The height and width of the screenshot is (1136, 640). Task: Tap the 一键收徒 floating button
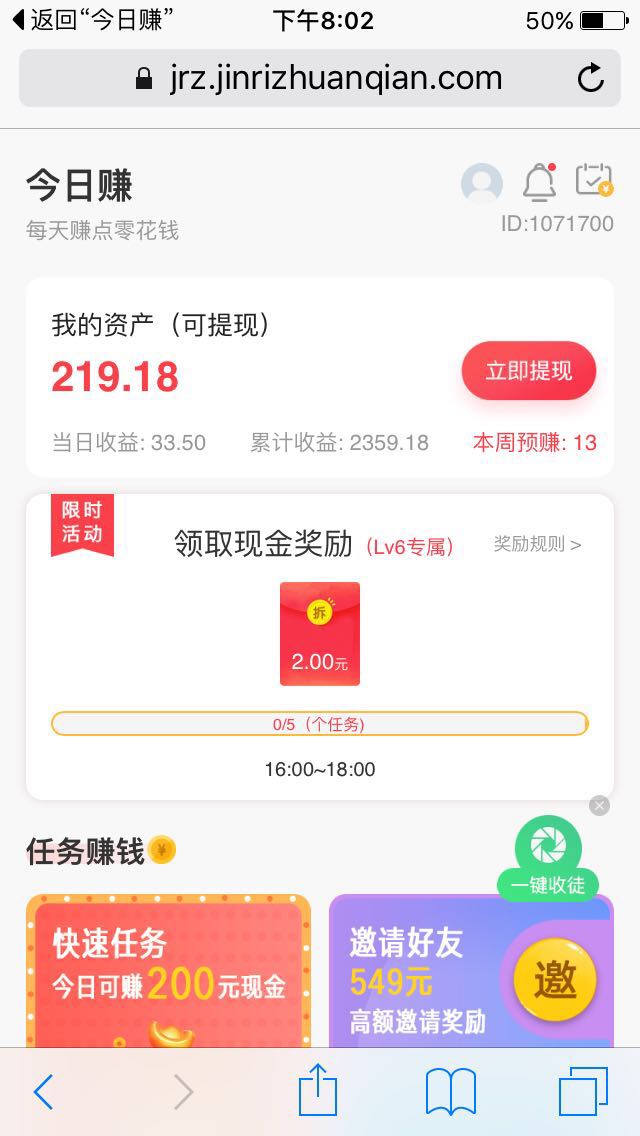548,859
